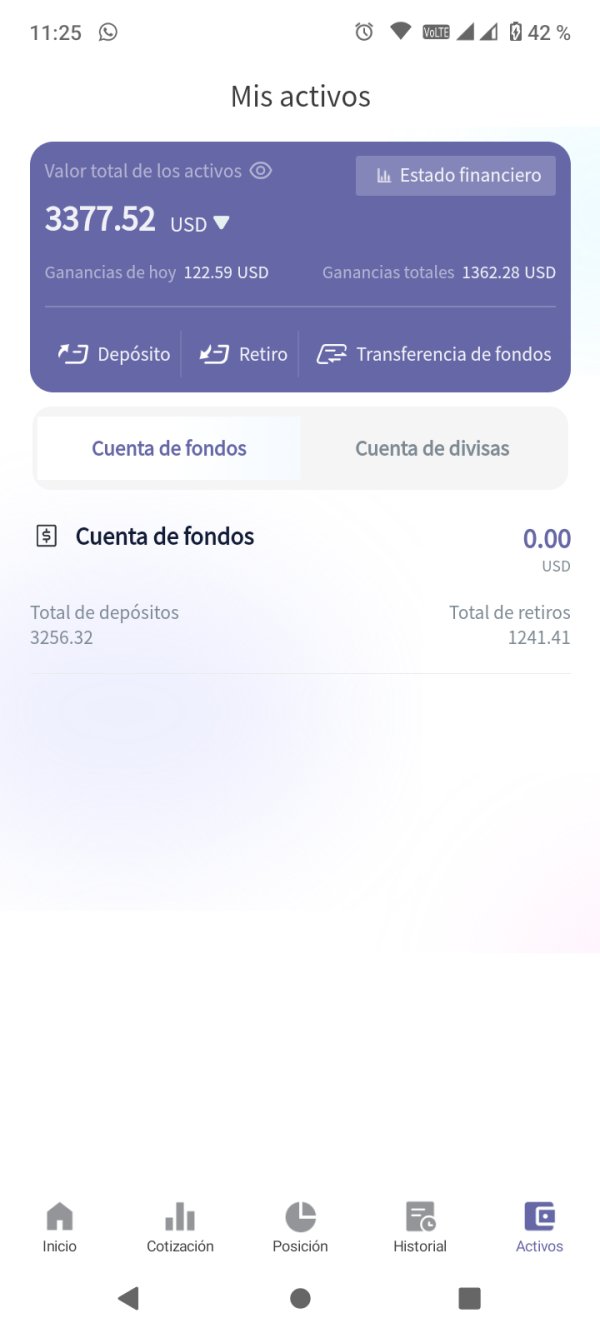The width and height of the screenshot is (600, 1333).
Task: Hide the total asset value with eye icon
Action: pyautogui.click(x=261, y=171)
